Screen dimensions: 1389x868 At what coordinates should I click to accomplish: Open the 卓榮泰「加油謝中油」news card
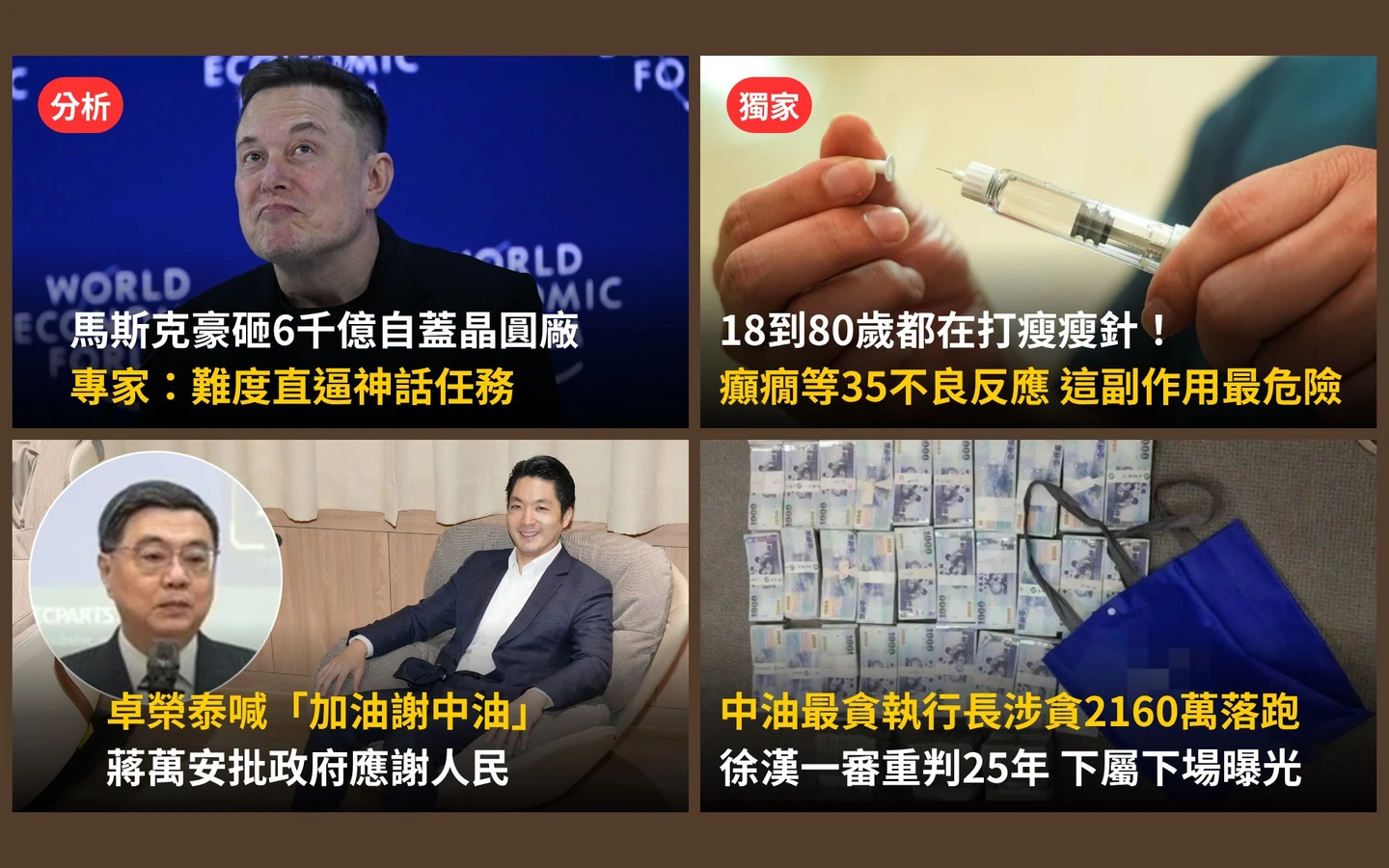tap(350, 626)
